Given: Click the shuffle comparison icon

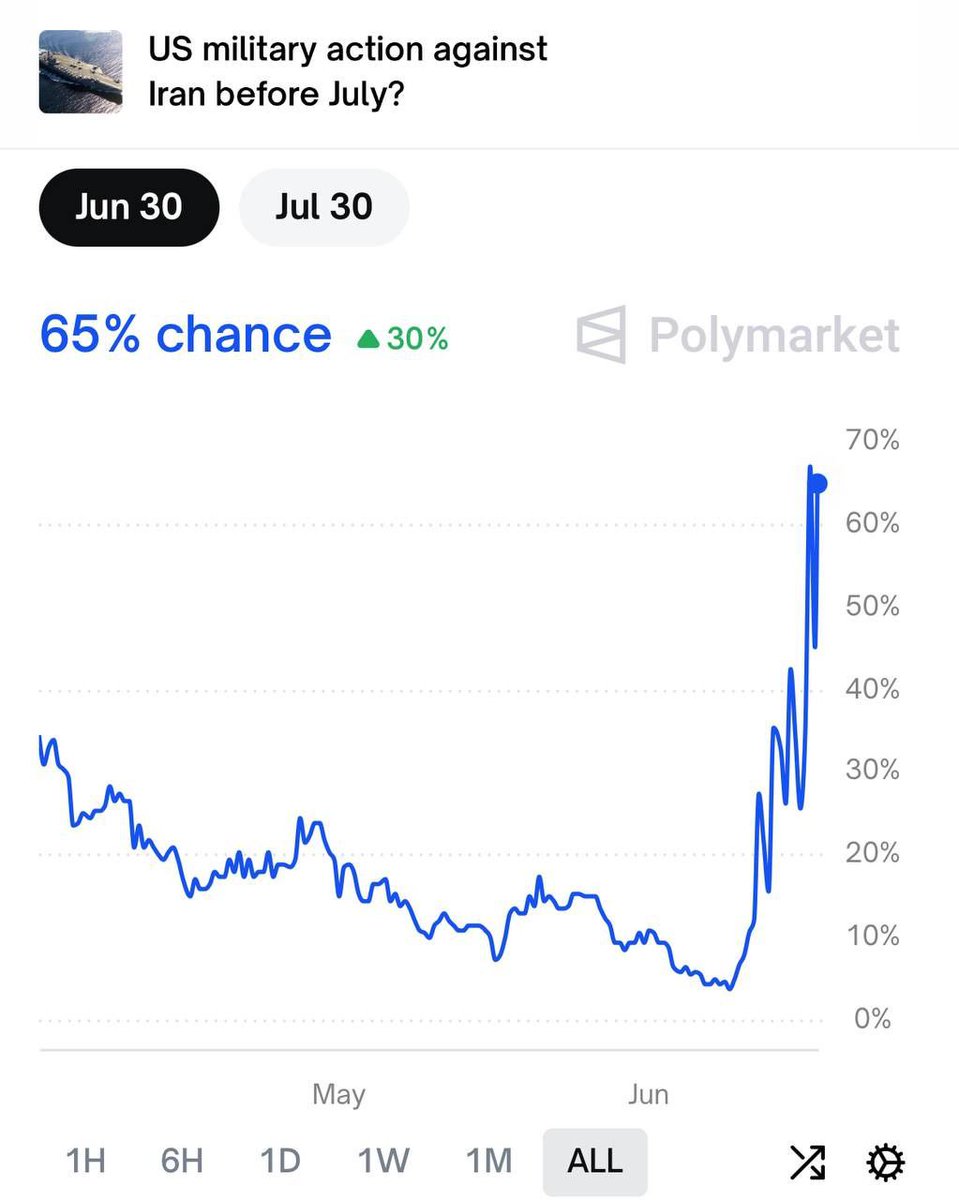Looking at the screenshot, I should click(807, 1161).
